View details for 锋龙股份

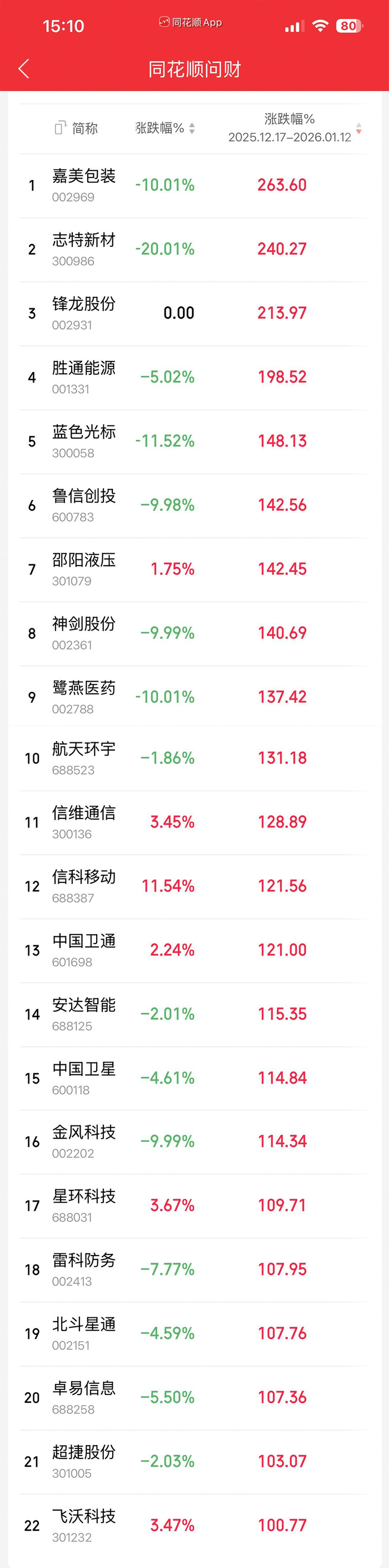click(194, 314)
